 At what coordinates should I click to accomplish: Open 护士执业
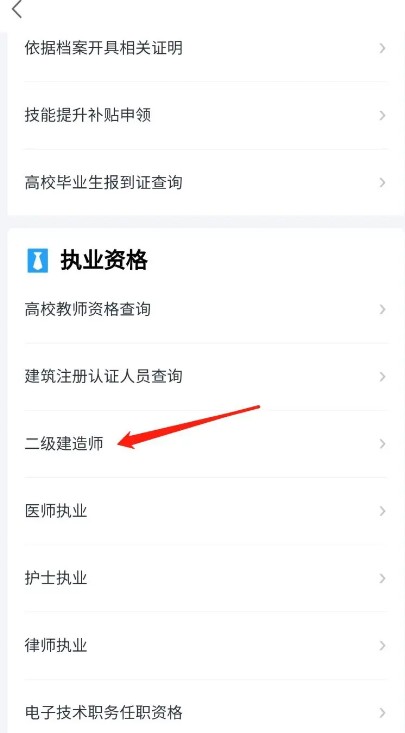coord(206,578)
